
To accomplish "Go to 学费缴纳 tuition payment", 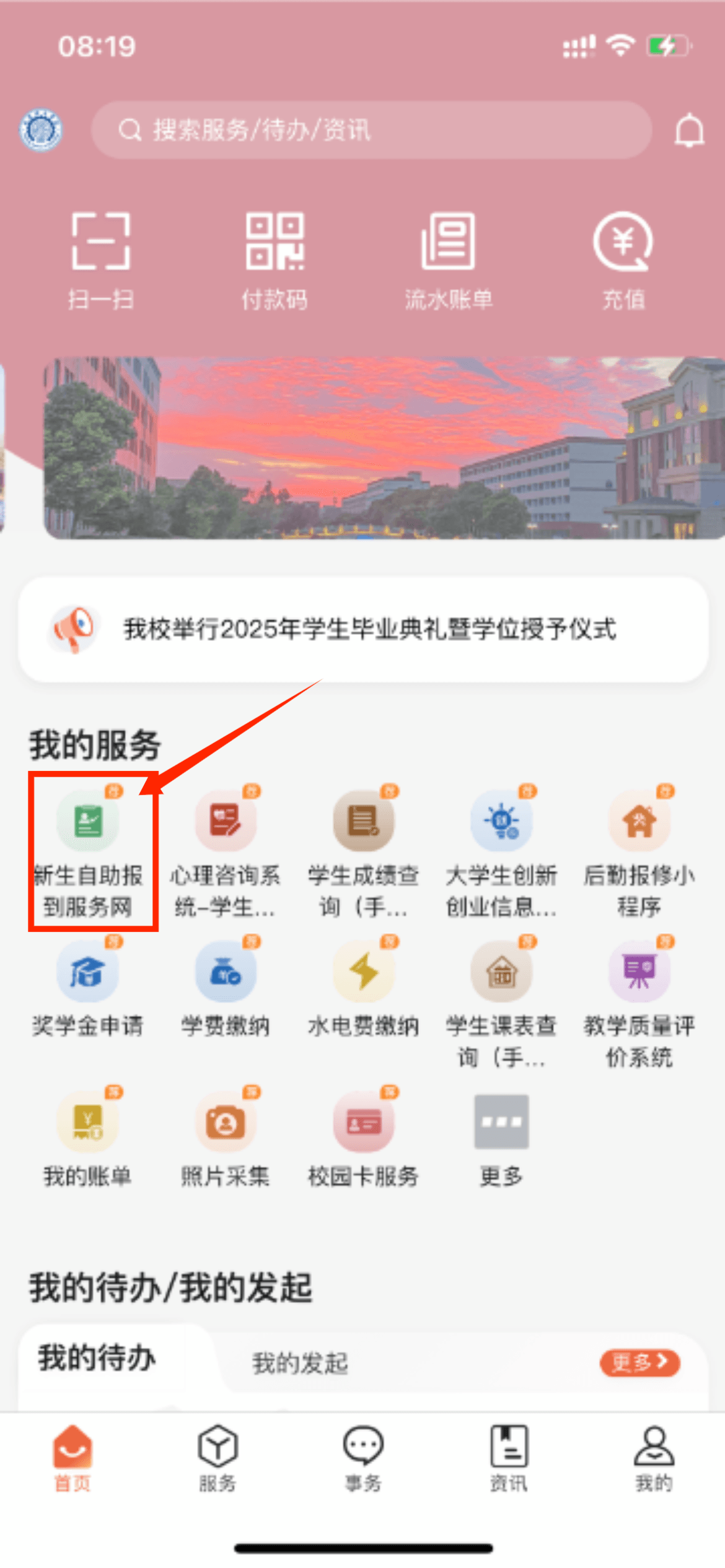I will point(226,991).
